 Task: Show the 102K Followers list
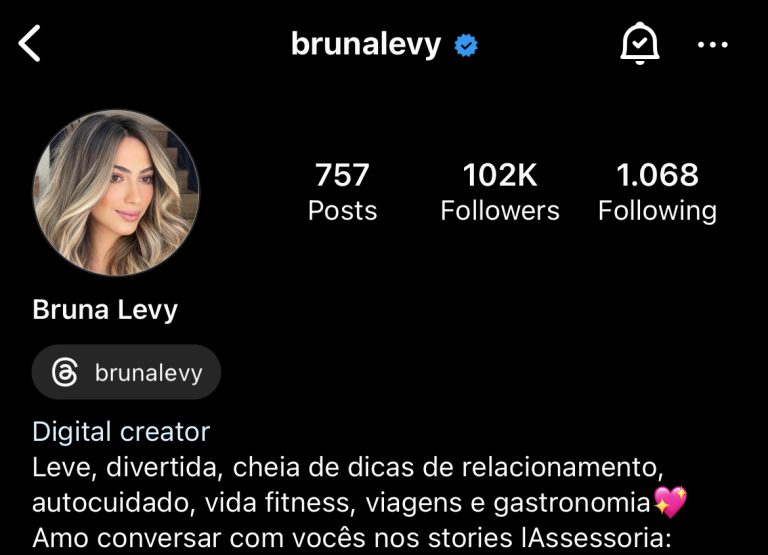500,192
